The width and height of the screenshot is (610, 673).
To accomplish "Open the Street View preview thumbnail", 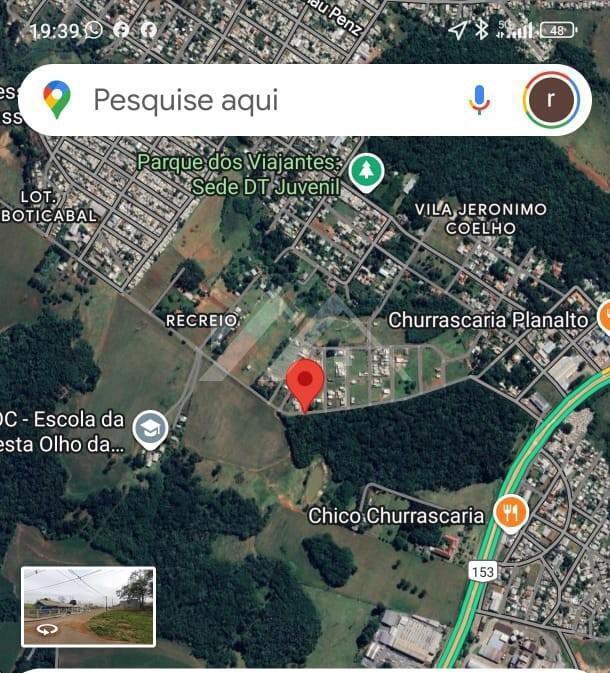I will (89, 606).
